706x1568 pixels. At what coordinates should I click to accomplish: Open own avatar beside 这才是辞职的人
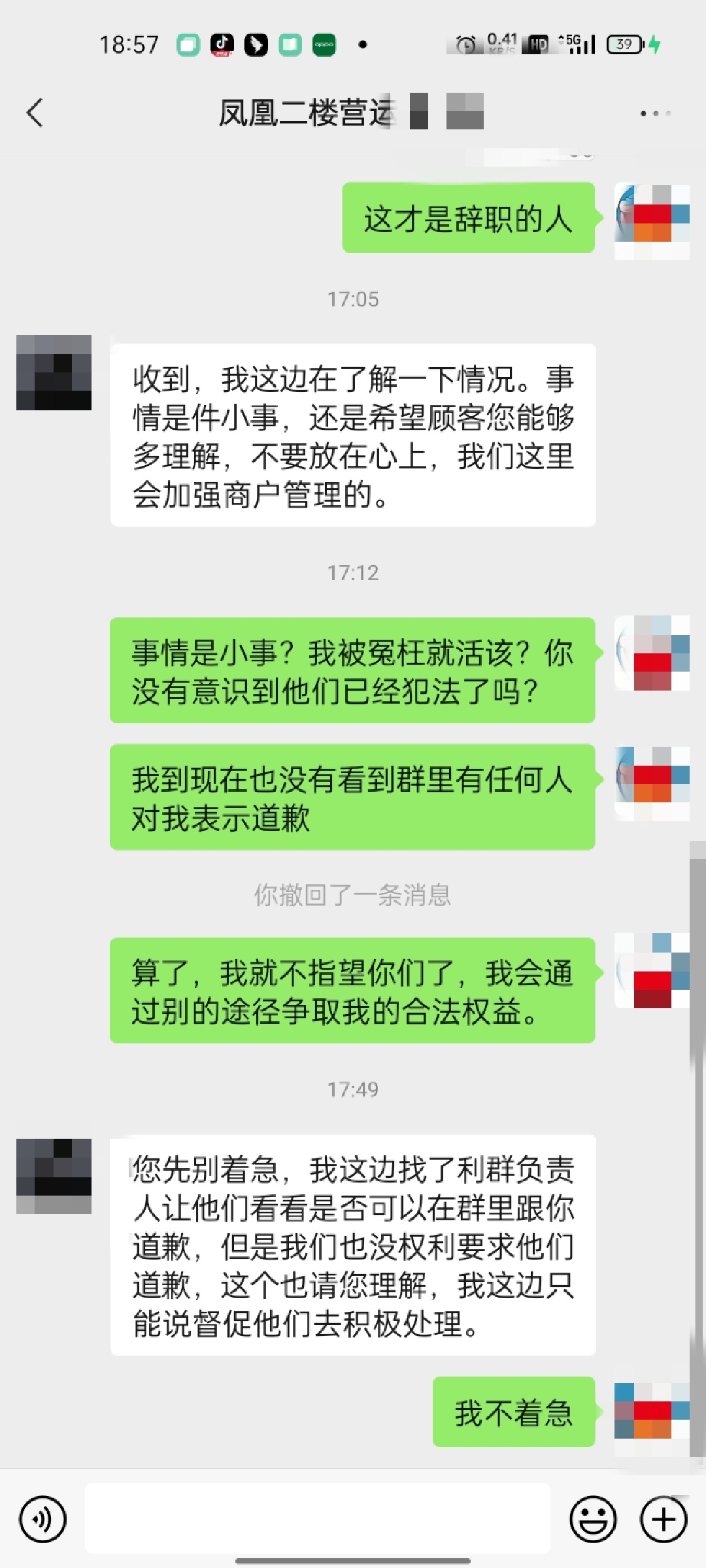click(x=652, y=221)
